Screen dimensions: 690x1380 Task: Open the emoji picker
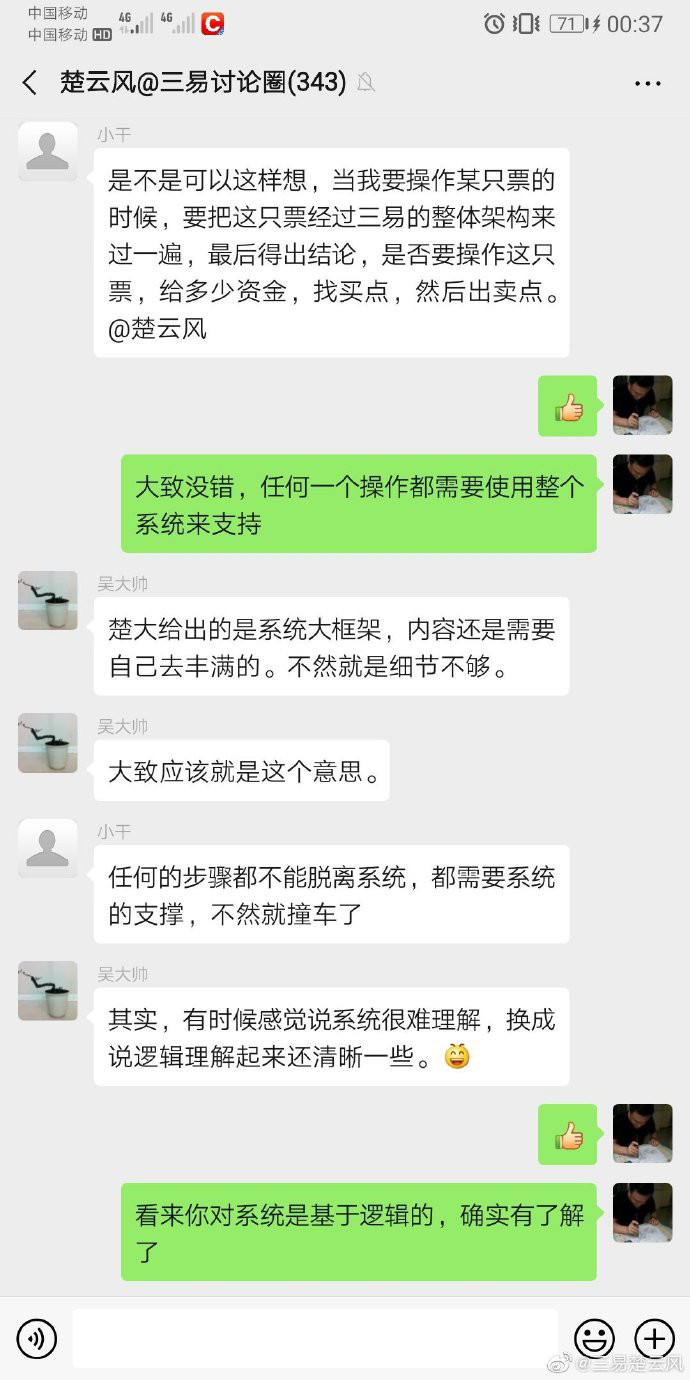point(594,1338)
